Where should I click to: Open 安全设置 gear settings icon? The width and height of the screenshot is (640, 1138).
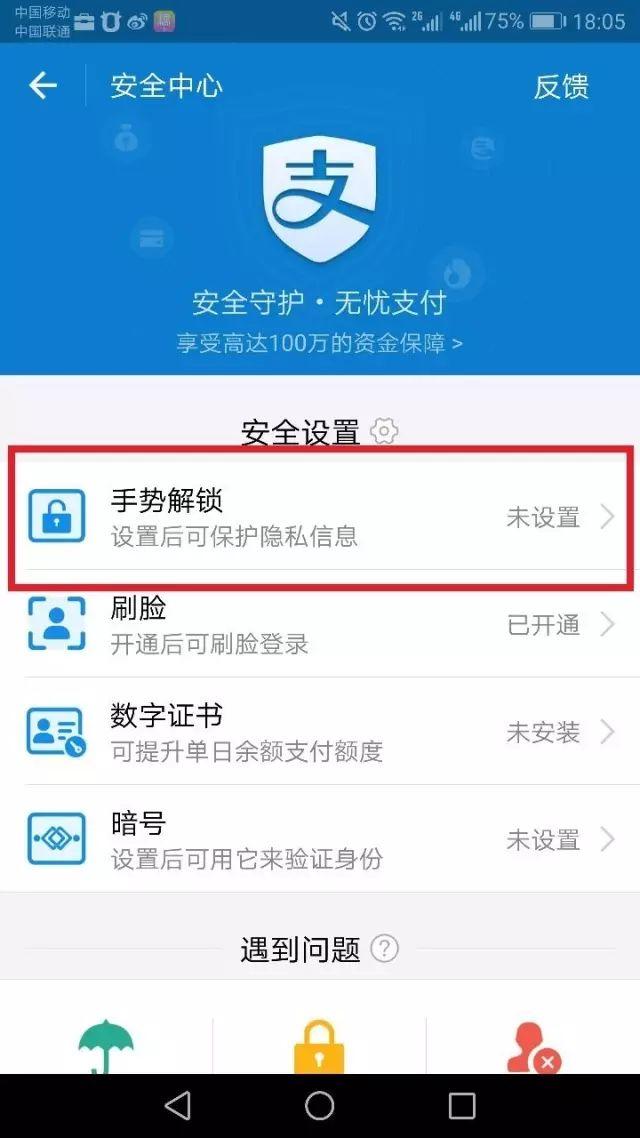384,432
